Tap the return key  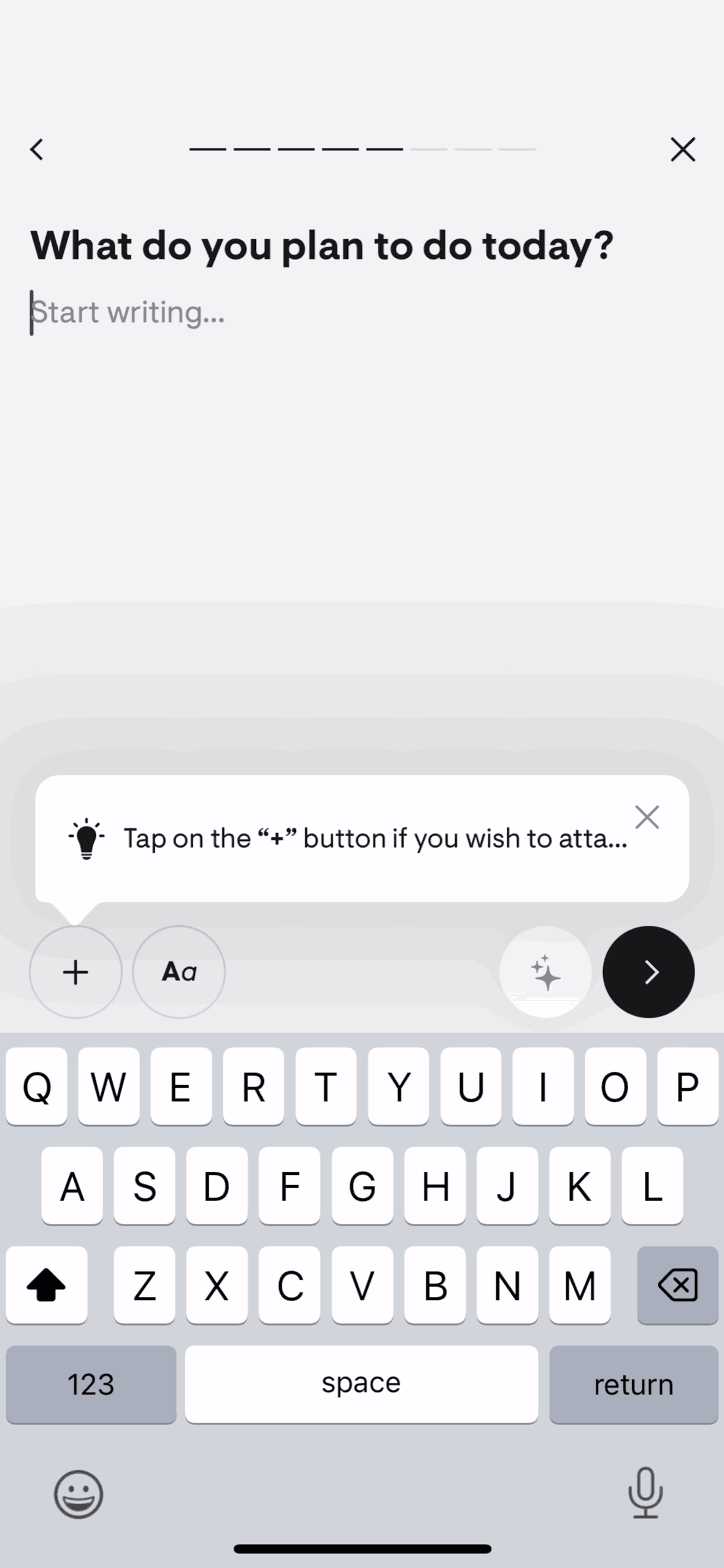633,1385
